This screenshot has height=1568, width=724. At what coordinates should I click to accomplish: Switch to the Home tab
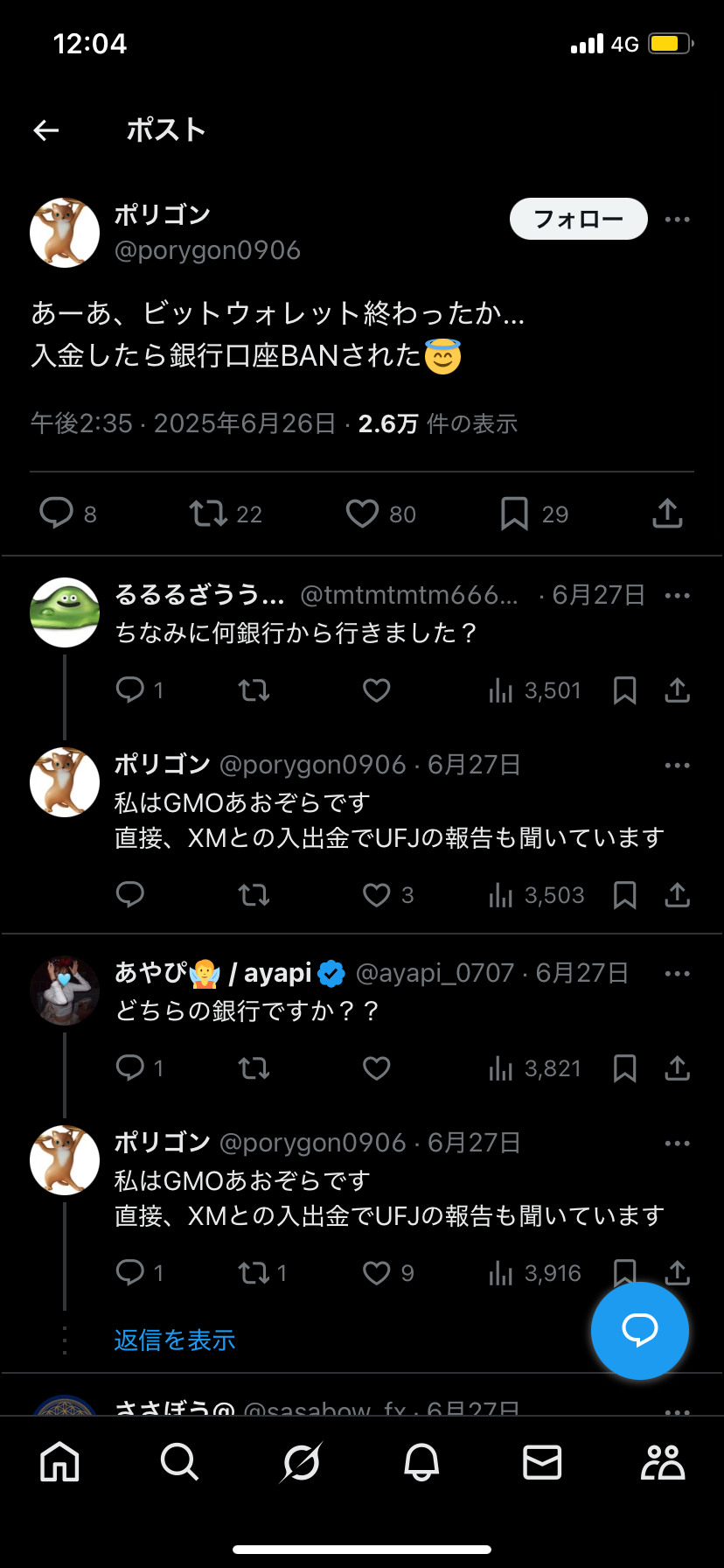59,1462
